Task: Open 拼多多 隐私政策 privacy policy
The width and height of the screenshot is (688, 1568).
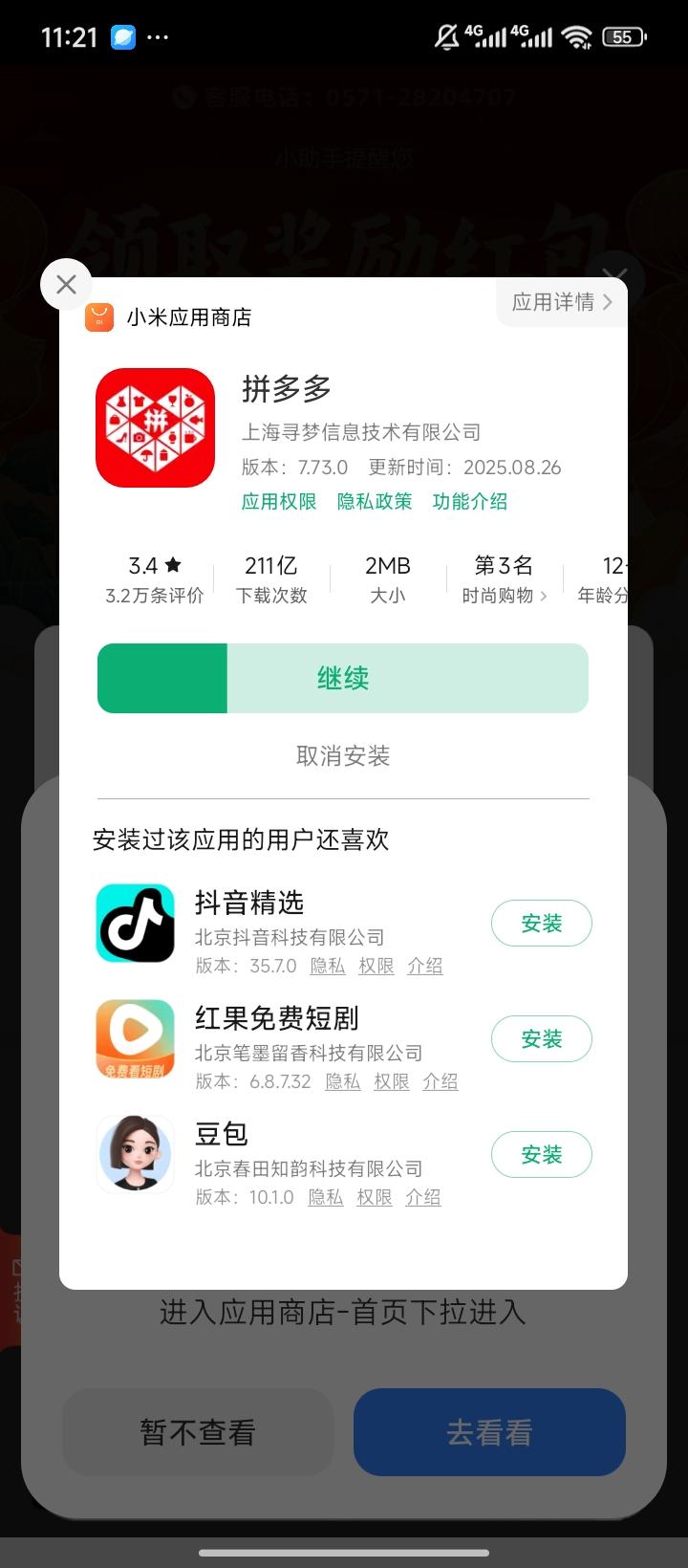Action: (375, 501)
